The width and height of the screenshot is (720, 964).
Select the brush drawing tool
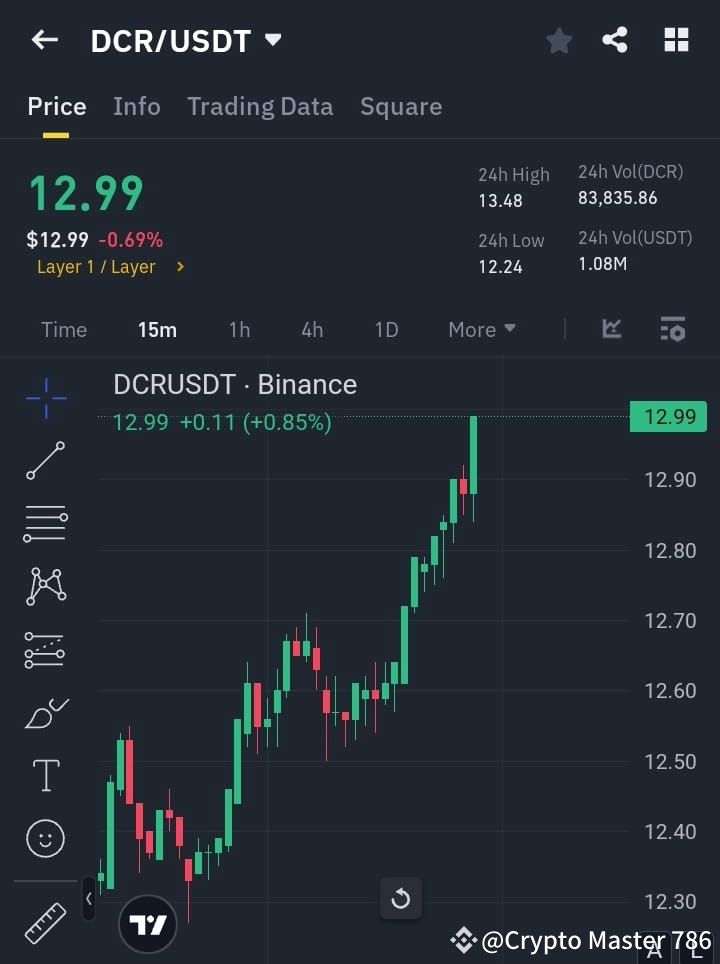(45, 712)
